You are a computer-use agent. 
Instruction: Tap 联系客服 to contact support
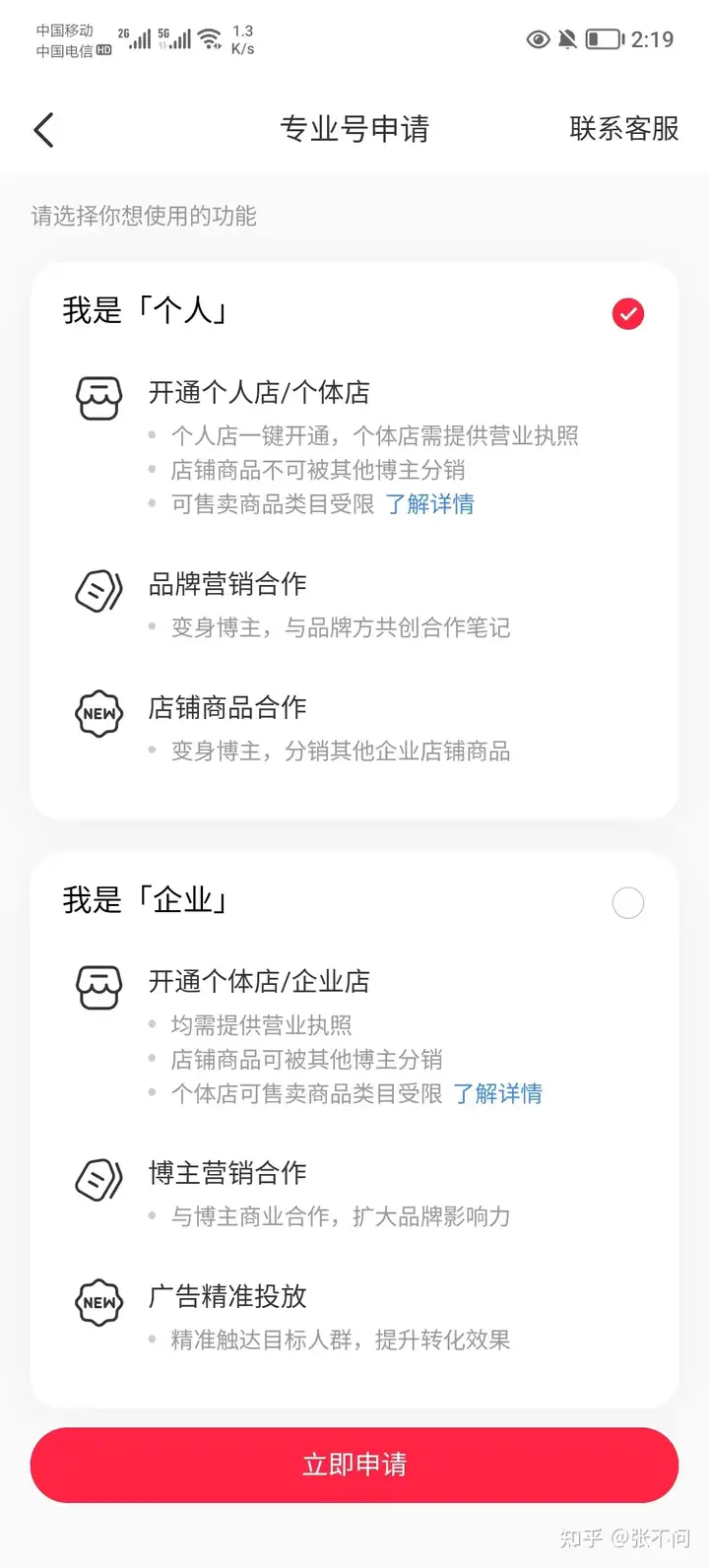click(x=624, y=129)
